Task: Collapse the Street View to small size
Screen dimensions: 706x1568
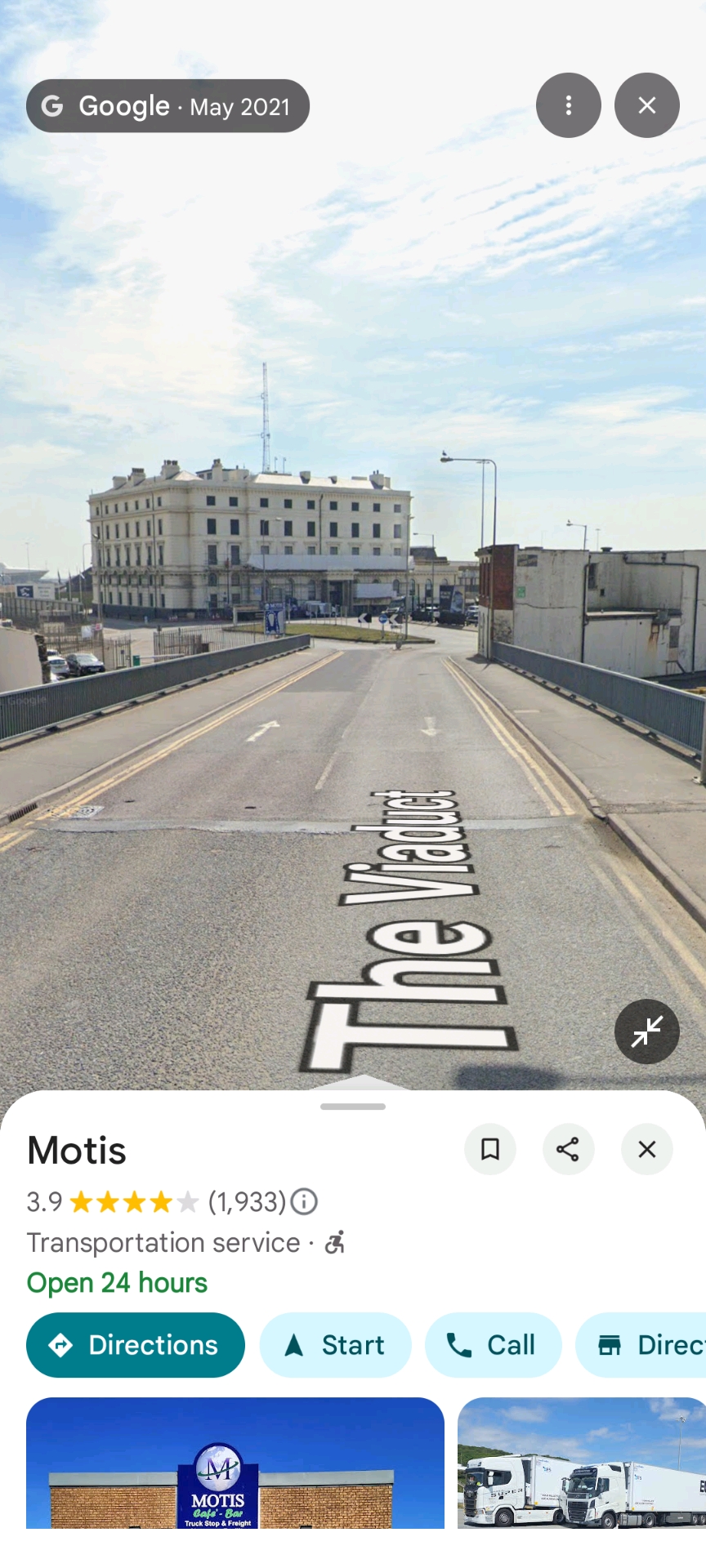Action: tap(646, 1031)
